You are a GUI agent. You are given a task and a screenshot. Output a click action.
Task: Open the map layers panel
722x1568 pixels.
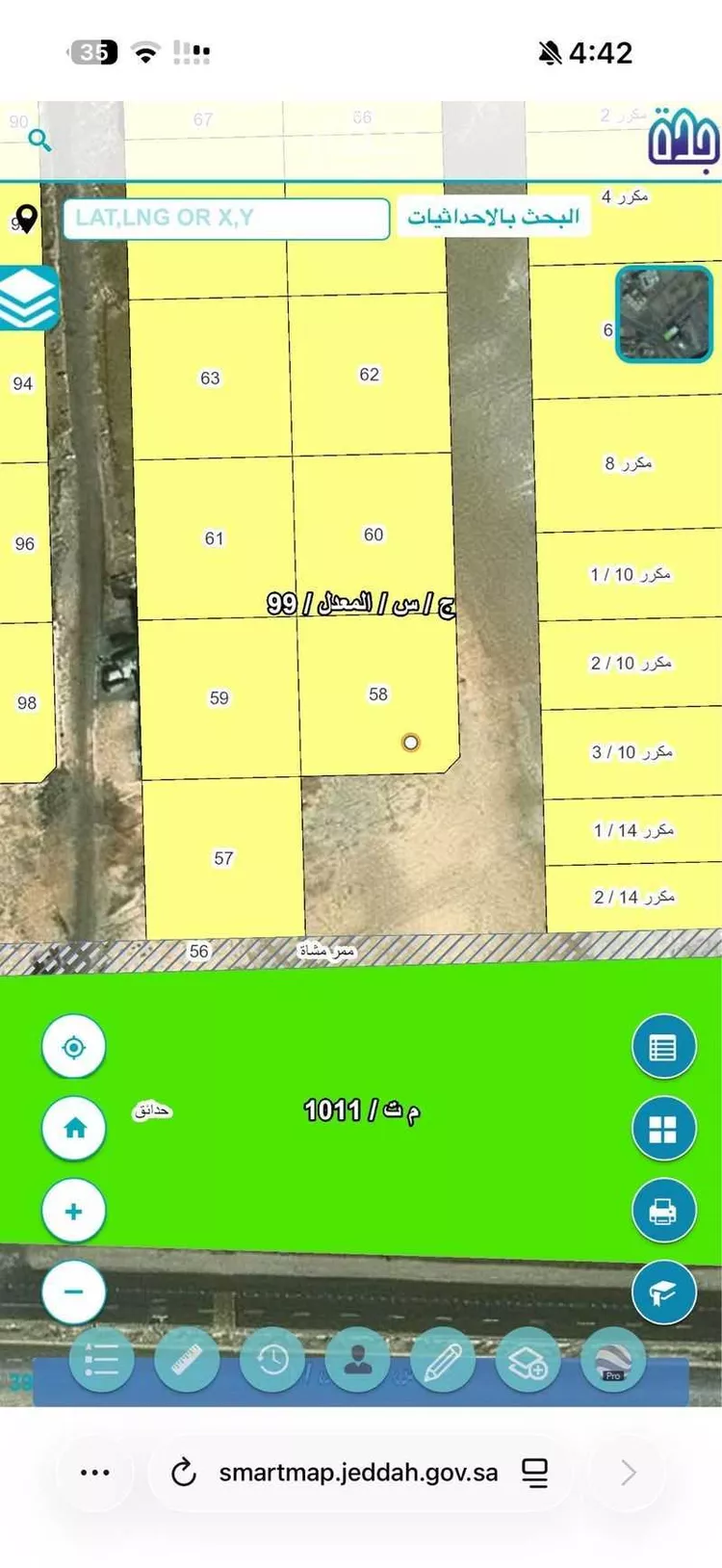tap(28, 299)
